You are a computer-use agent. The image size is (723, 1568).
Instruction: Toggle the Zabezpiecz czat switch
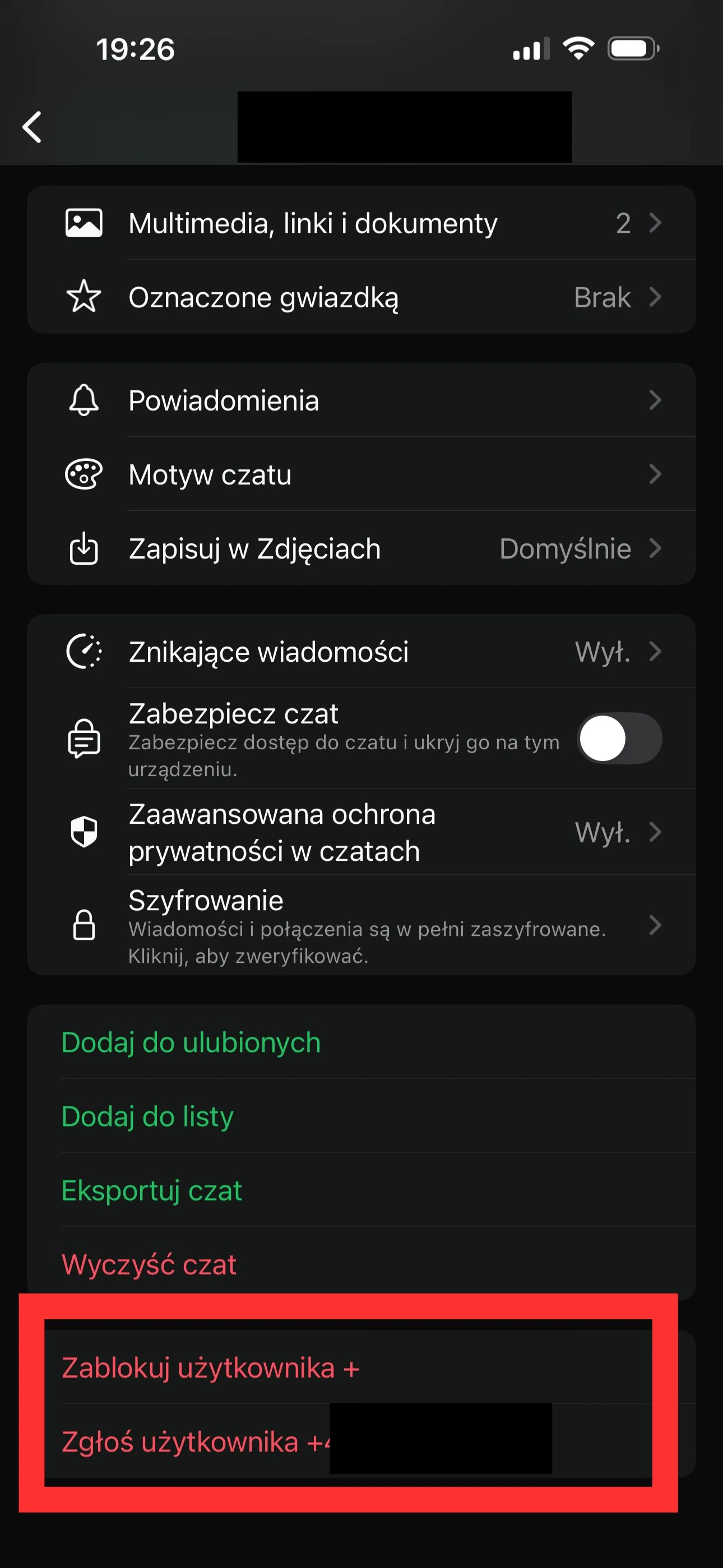coord(619,739)
